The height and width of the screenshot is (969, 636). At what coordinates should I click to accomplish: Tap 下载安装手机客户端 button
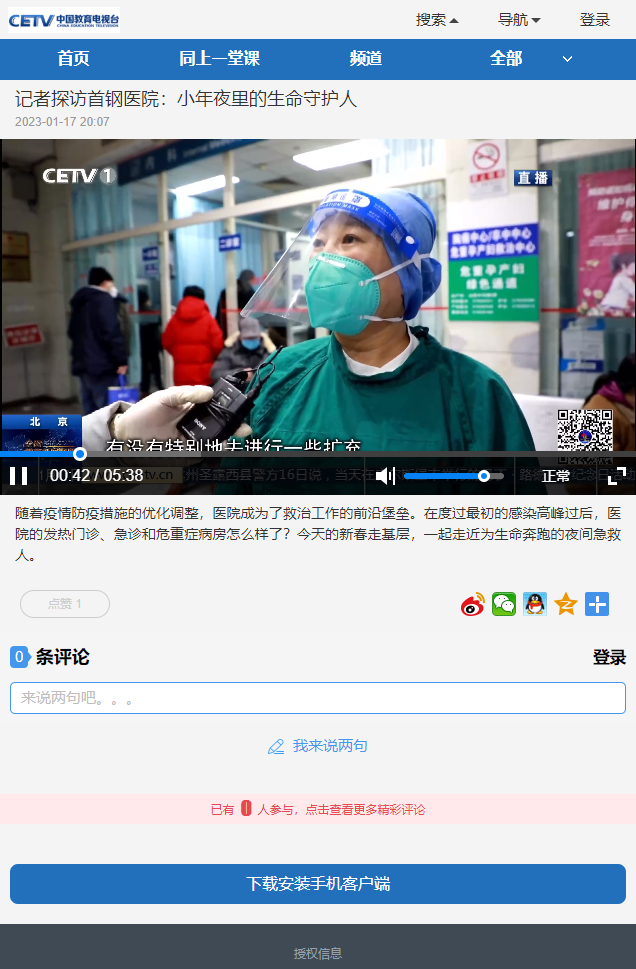318,884
